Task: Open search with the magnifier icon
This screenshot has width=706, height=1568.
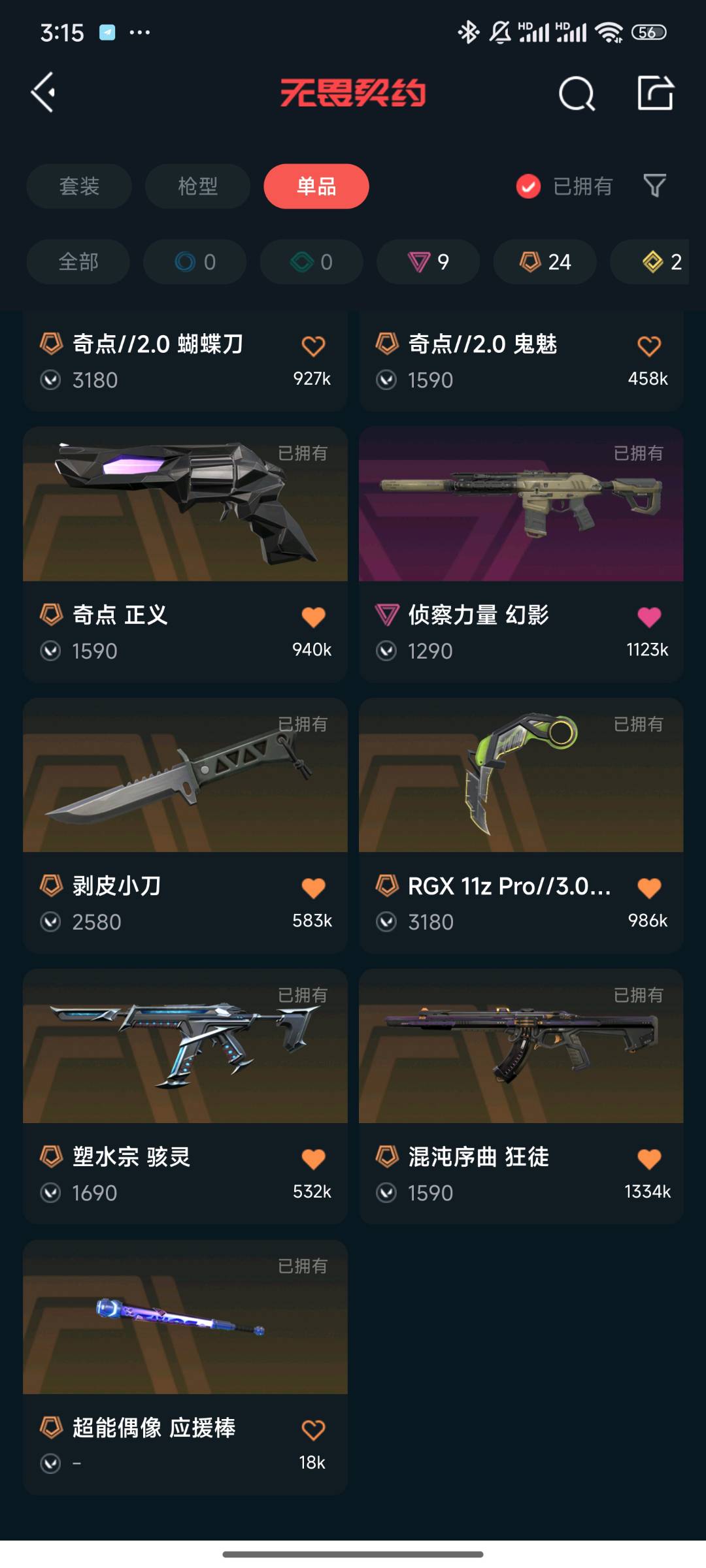Action: pyautogui.click(x=577, y=93)
